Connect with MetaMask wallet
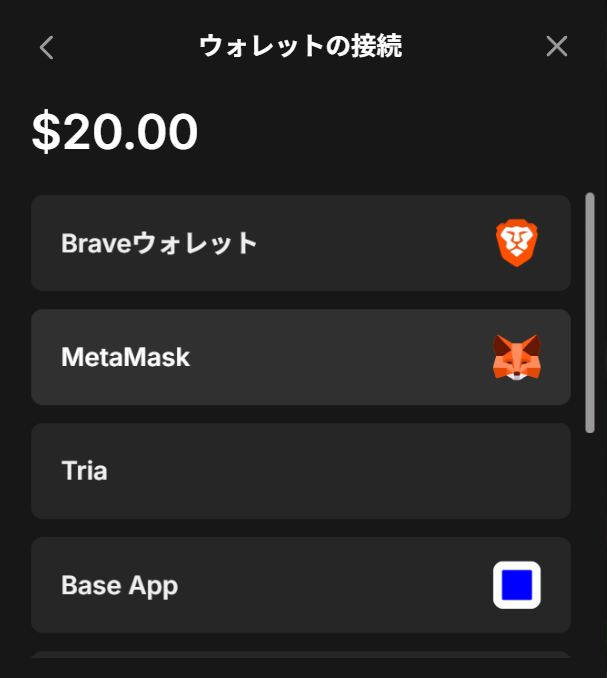Image resolution: width=607 pixels, height=678 pixels. point(300,357)
